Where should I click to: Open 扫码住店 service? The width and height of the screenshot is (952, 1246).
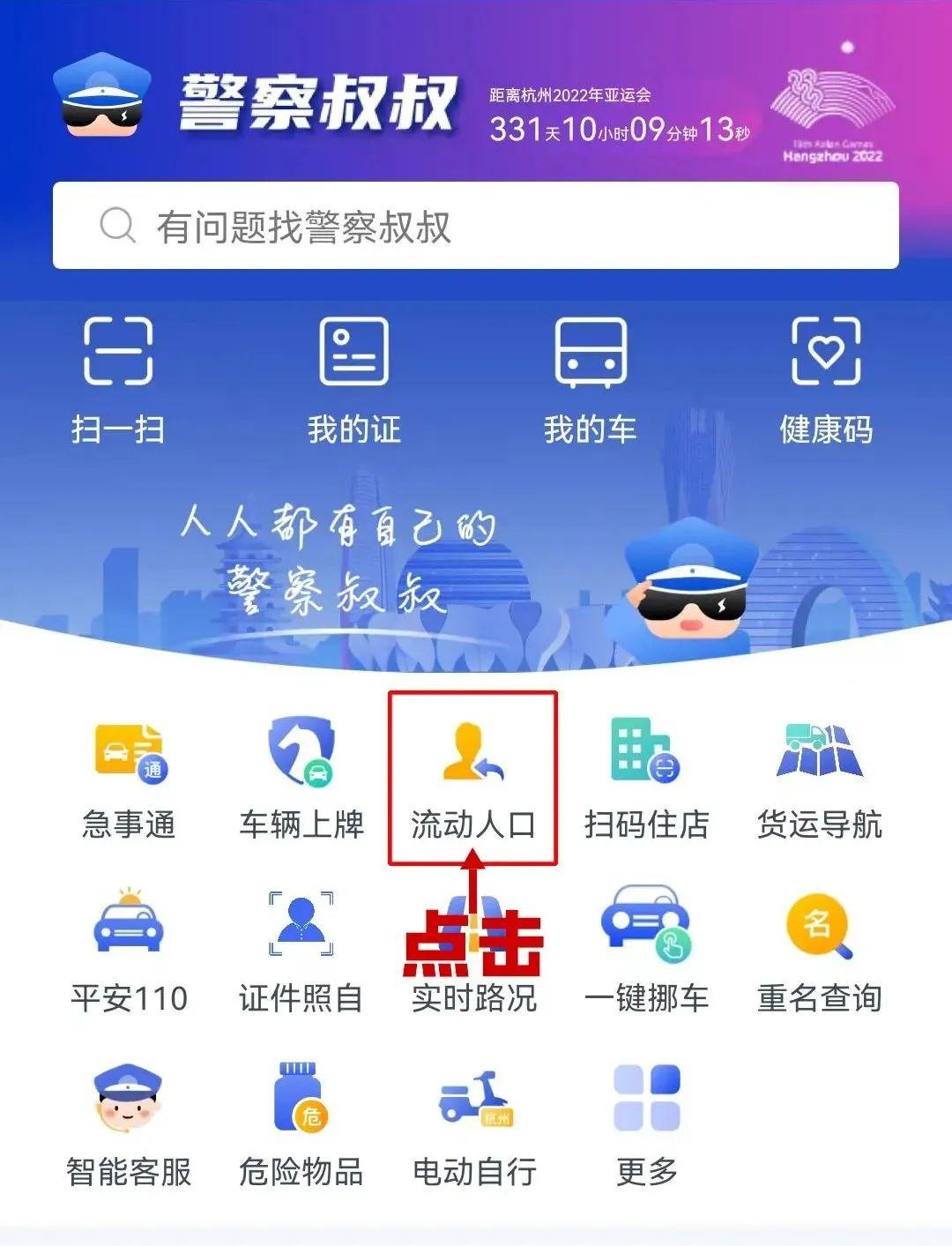tap(646, 778)
